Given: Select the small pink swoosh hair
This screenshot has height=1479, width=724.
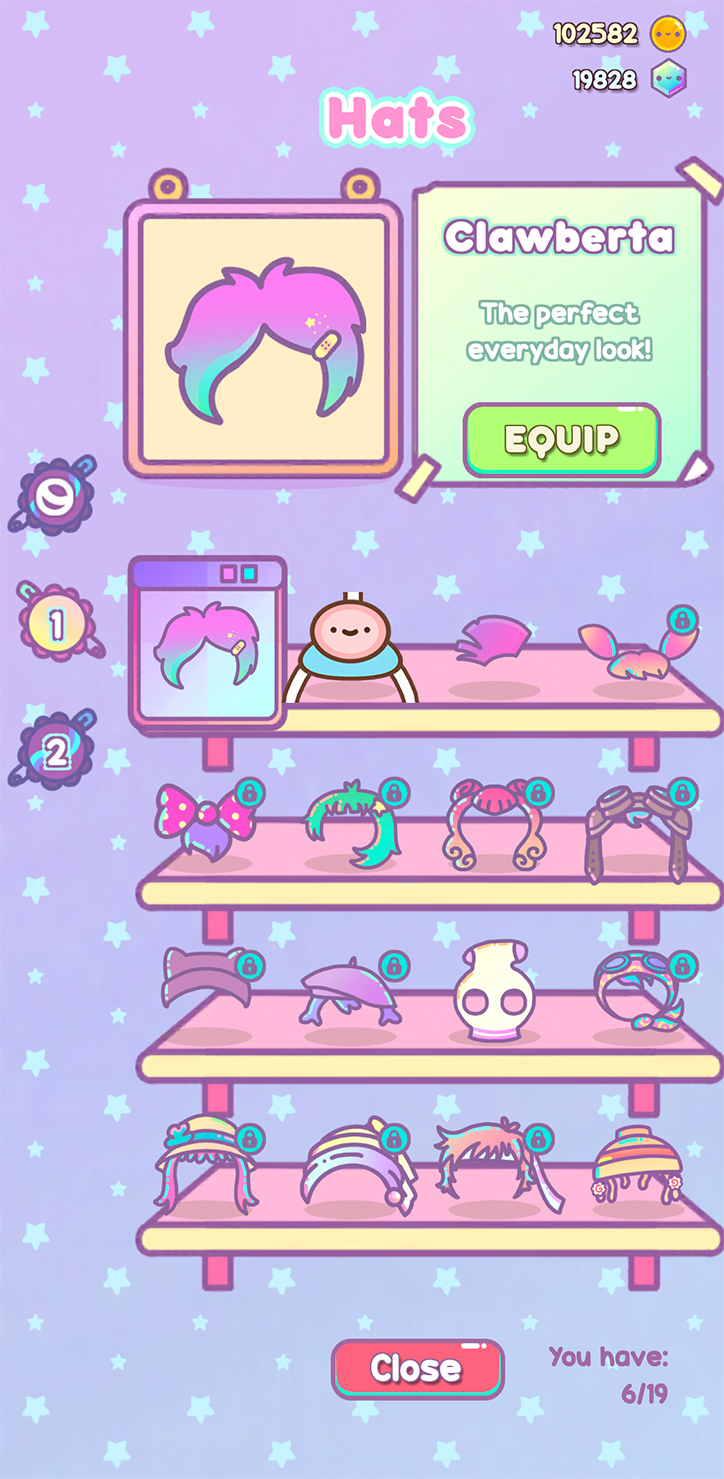Looking at the screenshot, I should [494, 642].
